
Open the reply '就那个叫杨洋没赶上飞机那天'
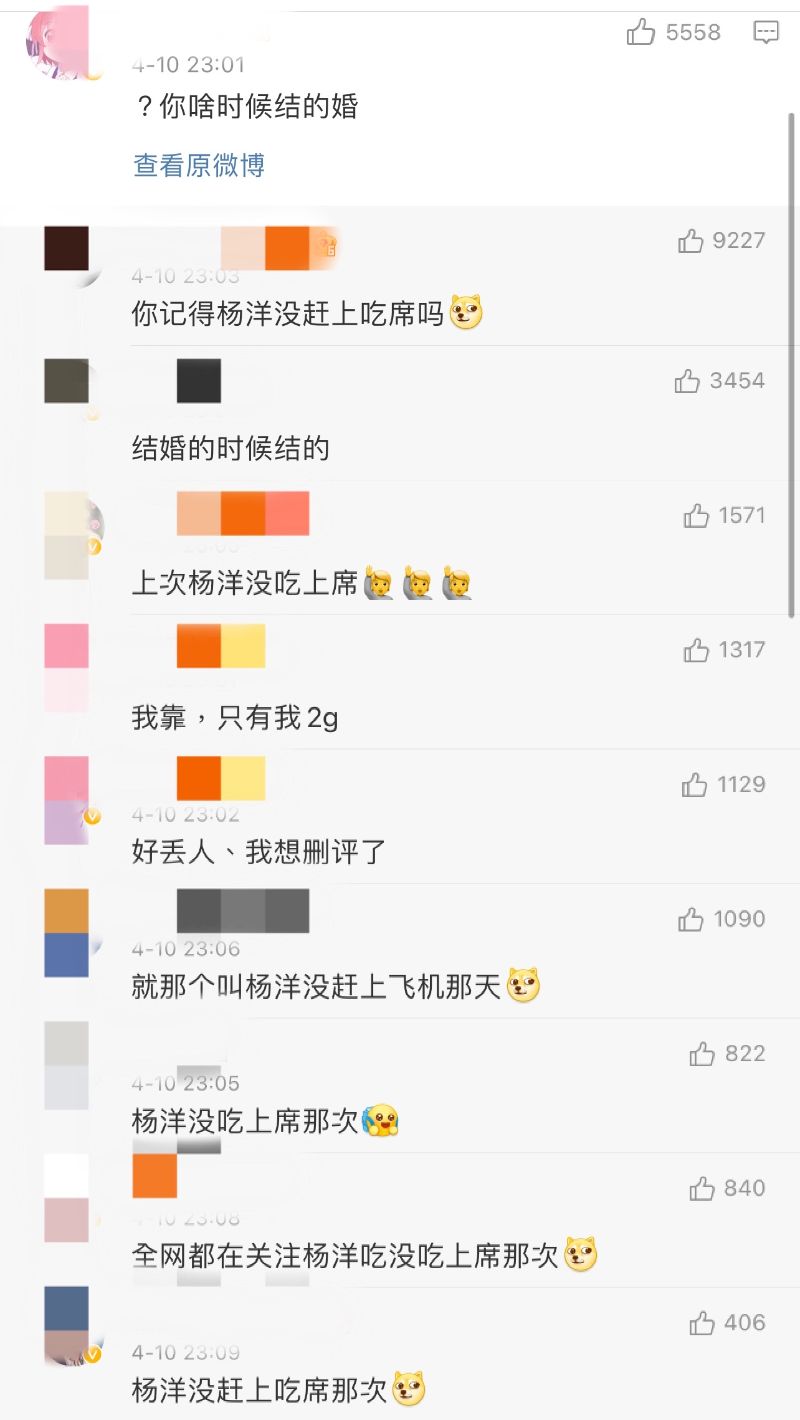click(x=316, y=987)
